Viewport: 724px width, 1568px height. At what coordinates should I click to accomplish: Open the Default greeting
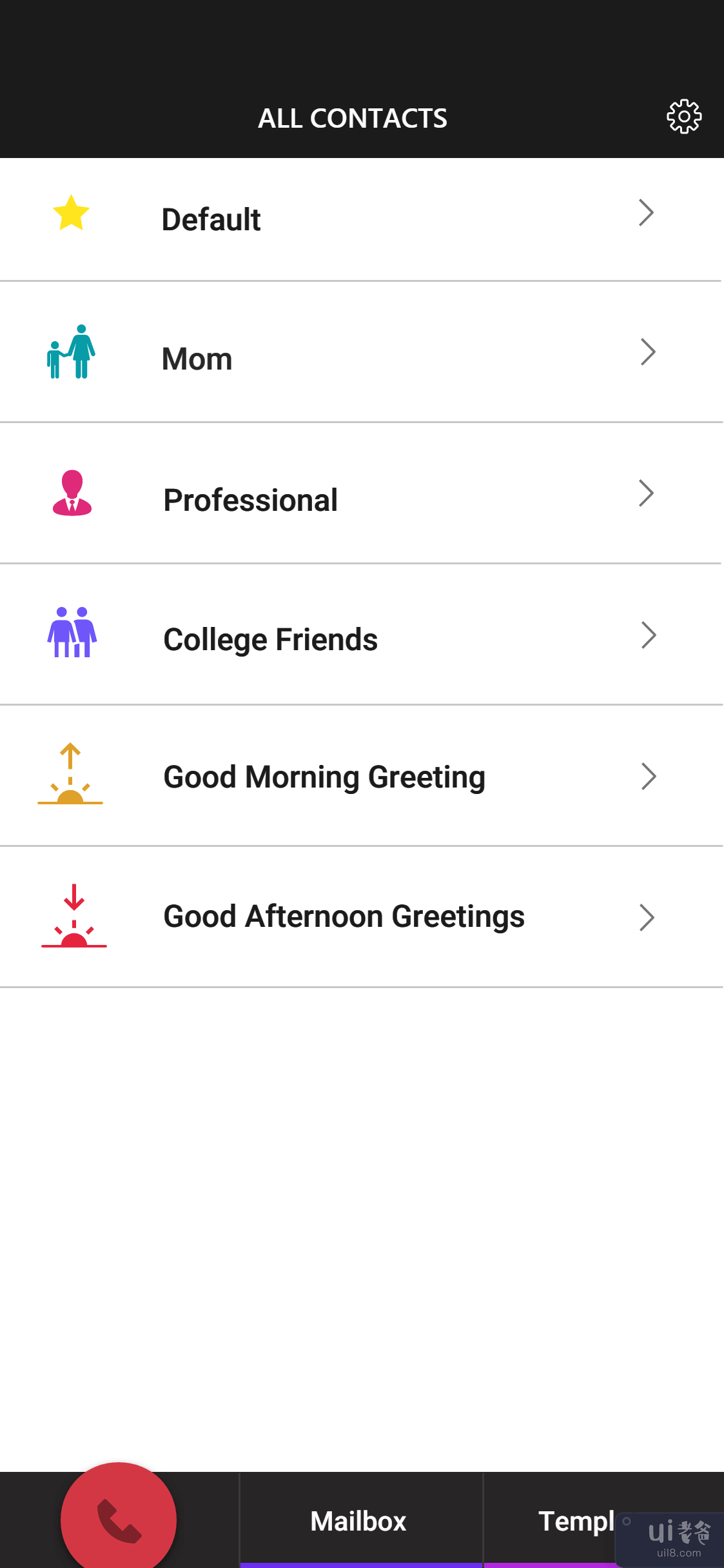361,219
